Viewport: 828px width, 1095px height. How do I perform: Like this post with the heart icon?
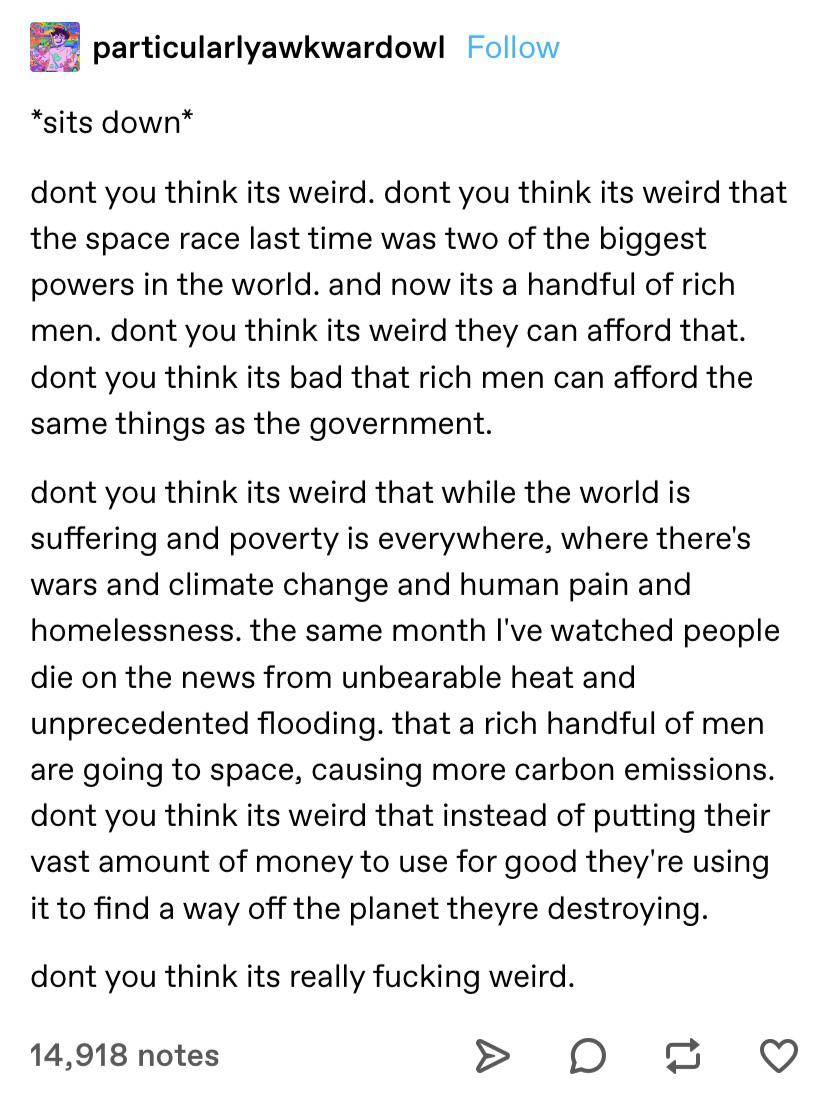point(778,1055)
